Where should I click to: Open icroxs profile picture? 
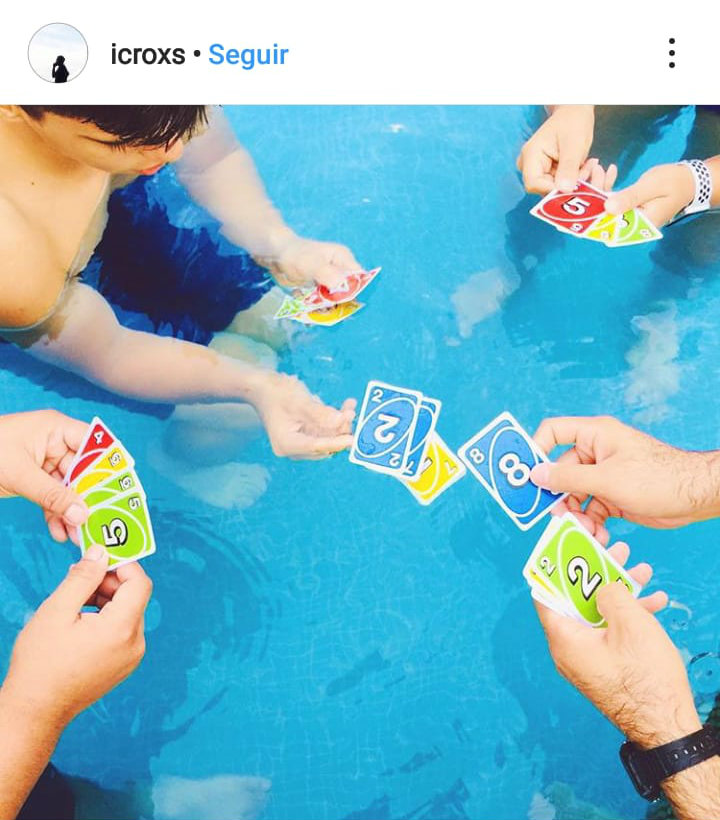tap(57, 53)
